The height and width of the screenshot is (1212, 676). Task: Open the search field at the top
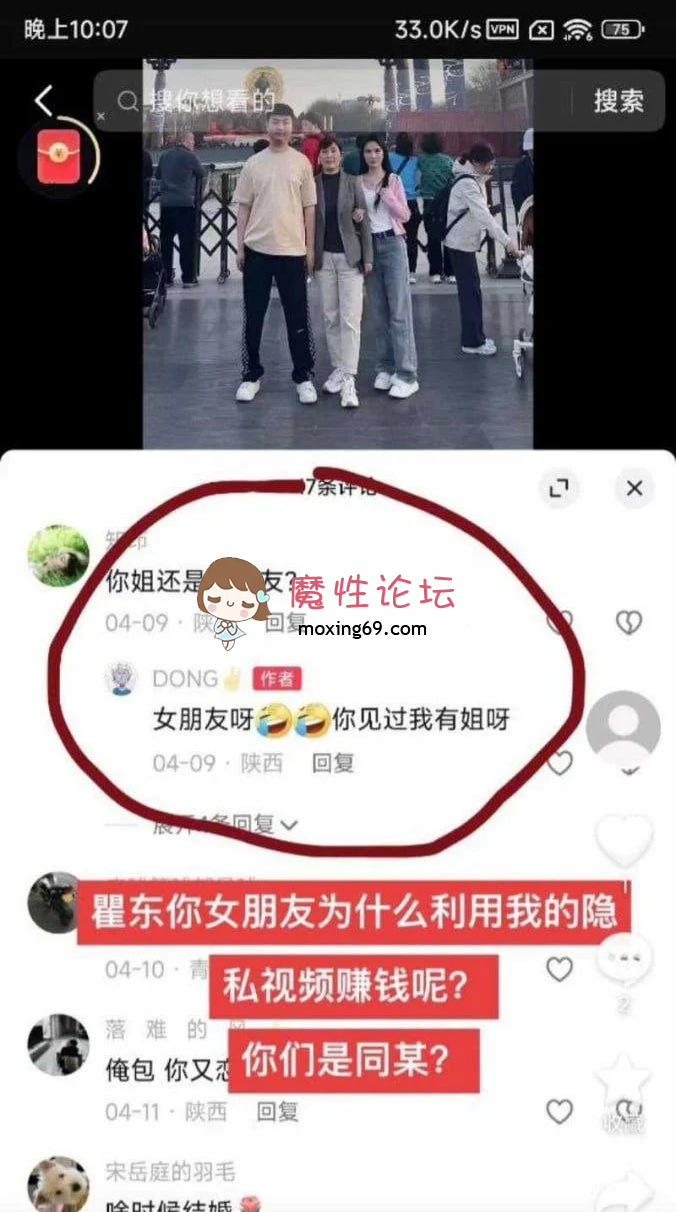330,101
